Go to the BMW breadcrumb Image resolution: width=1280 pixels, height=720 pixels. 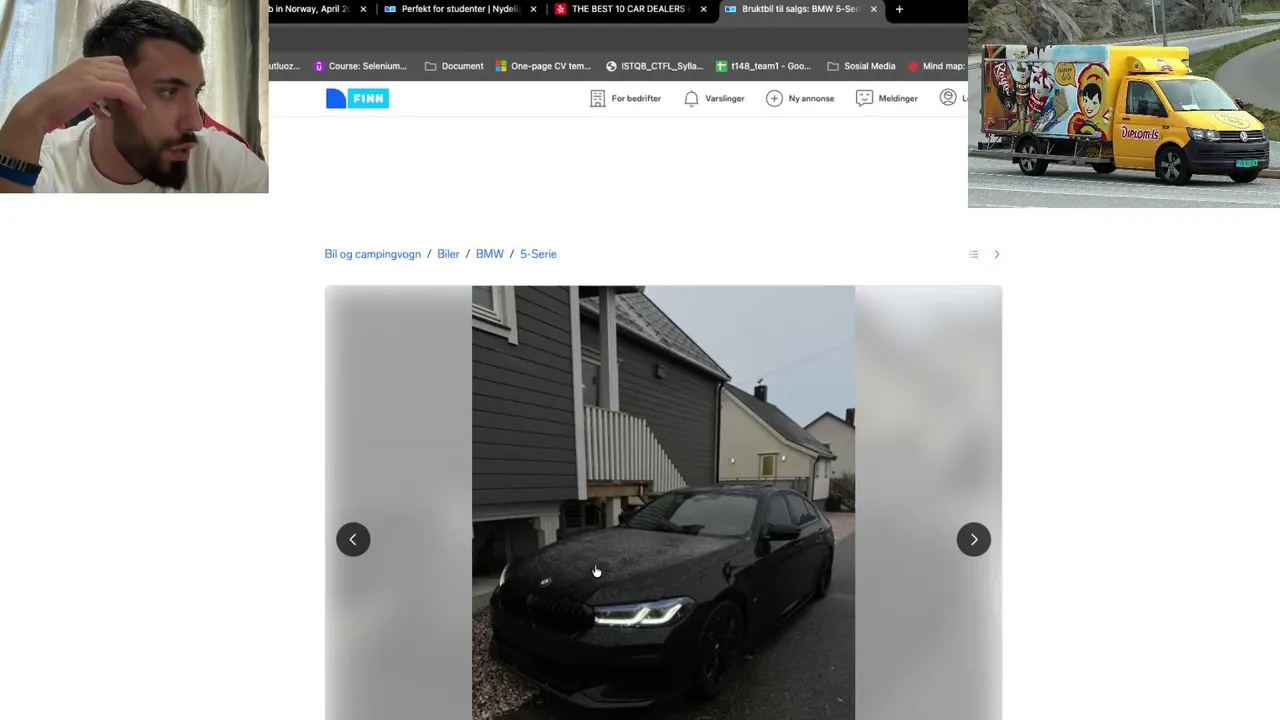point(489,254)
